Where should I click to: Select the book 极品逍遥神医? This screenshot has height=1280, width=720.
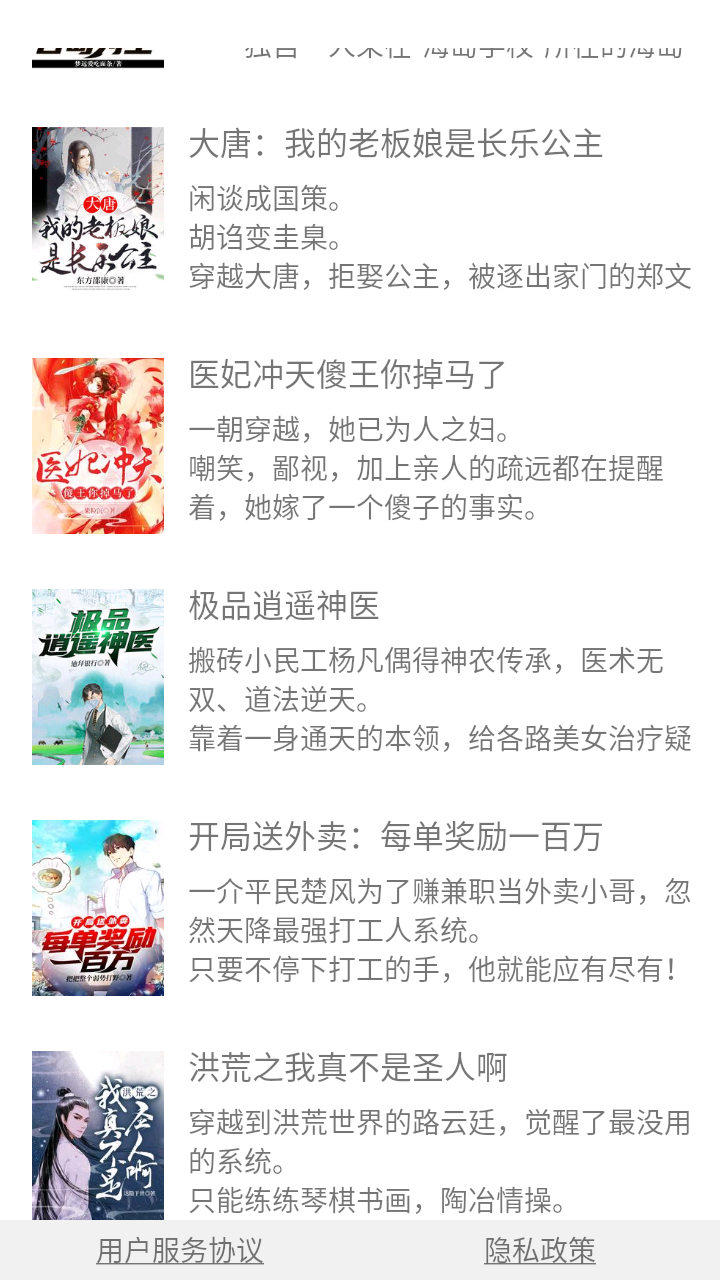(x=284, y=607)
